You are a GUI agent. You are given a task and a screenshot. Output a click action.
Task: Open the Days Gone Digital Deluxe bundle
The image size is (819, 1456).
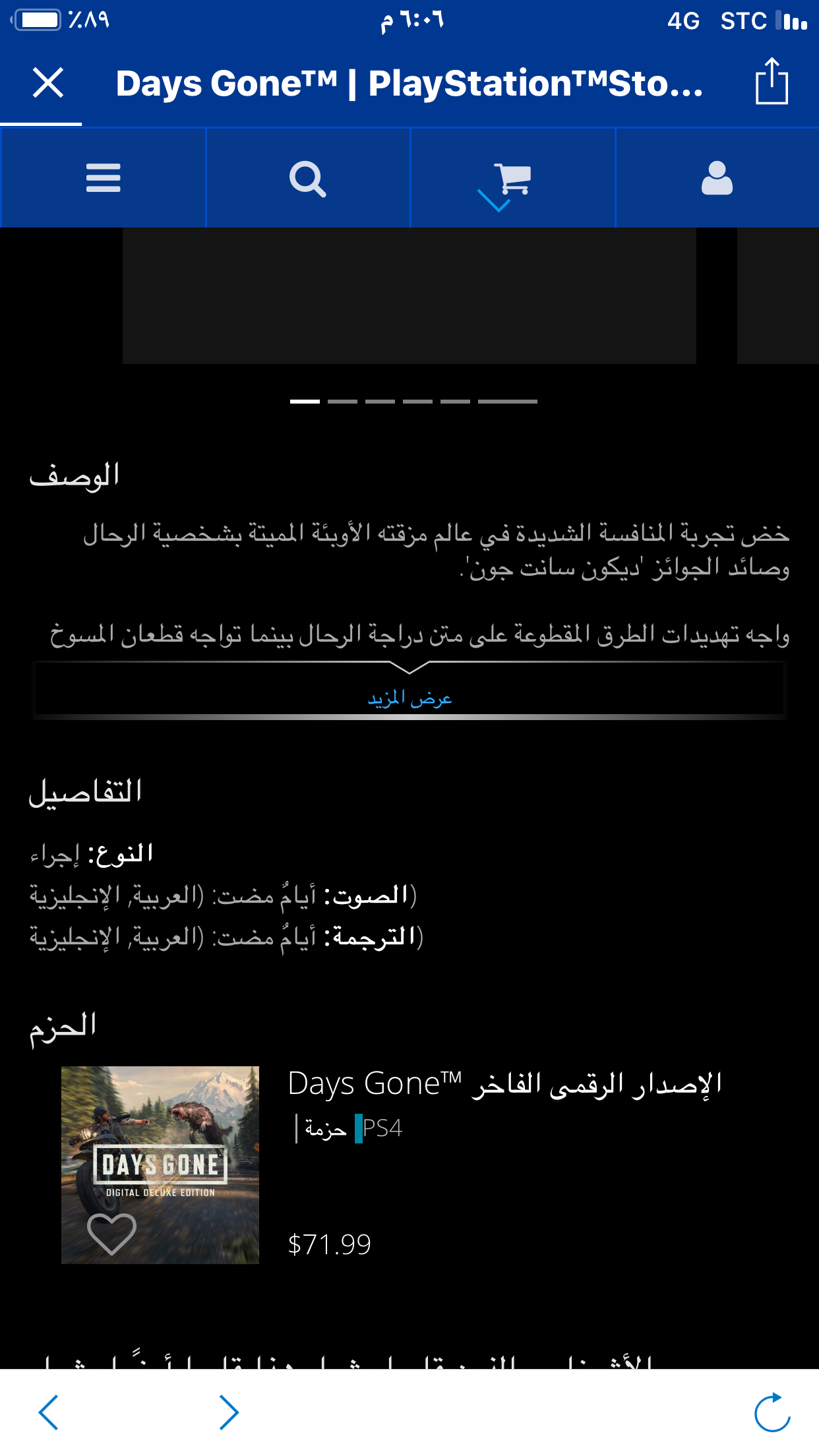point(505,1083)
